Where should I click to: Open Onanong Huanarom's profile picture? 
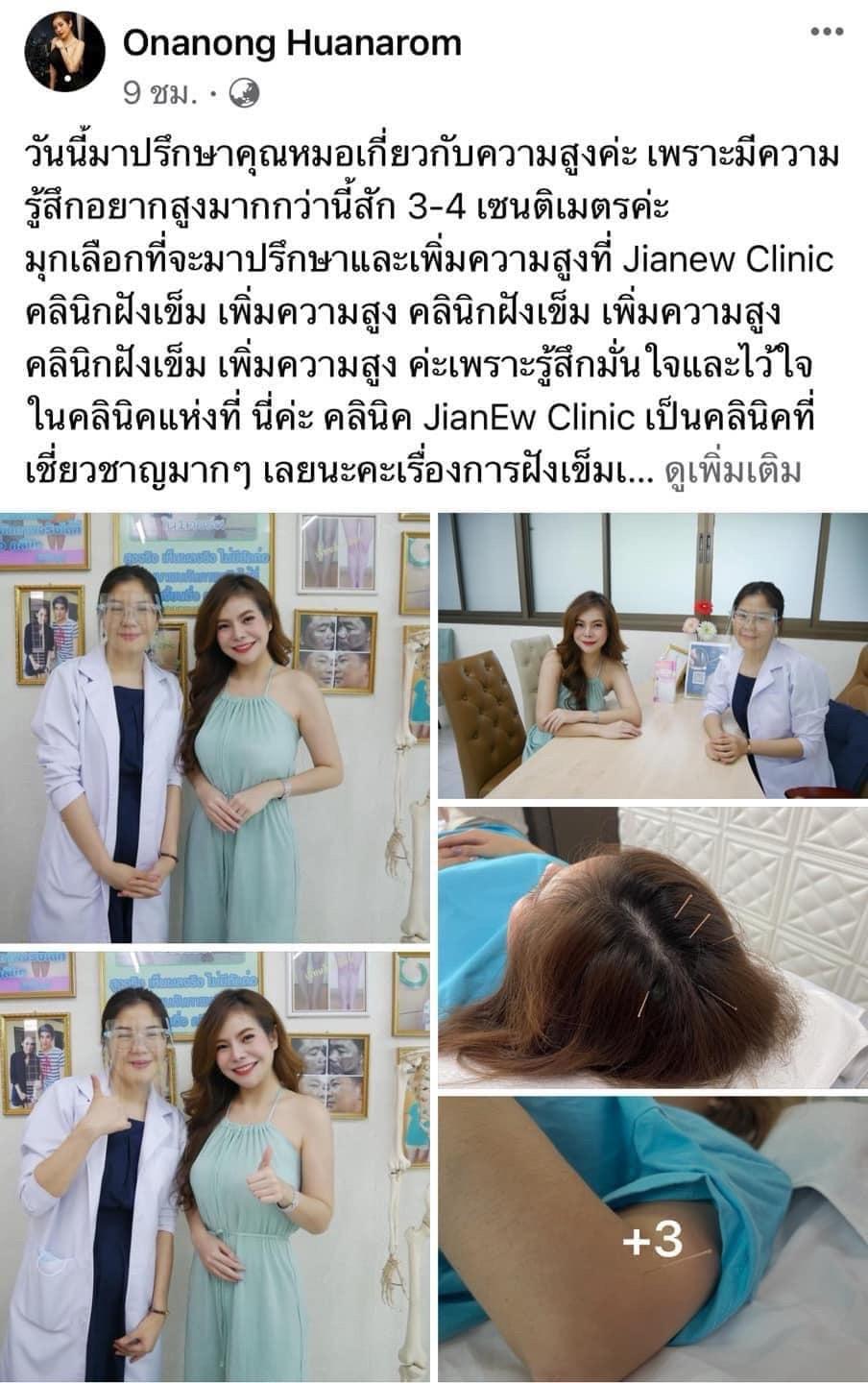pyautogui.click(x=65, y=58)
